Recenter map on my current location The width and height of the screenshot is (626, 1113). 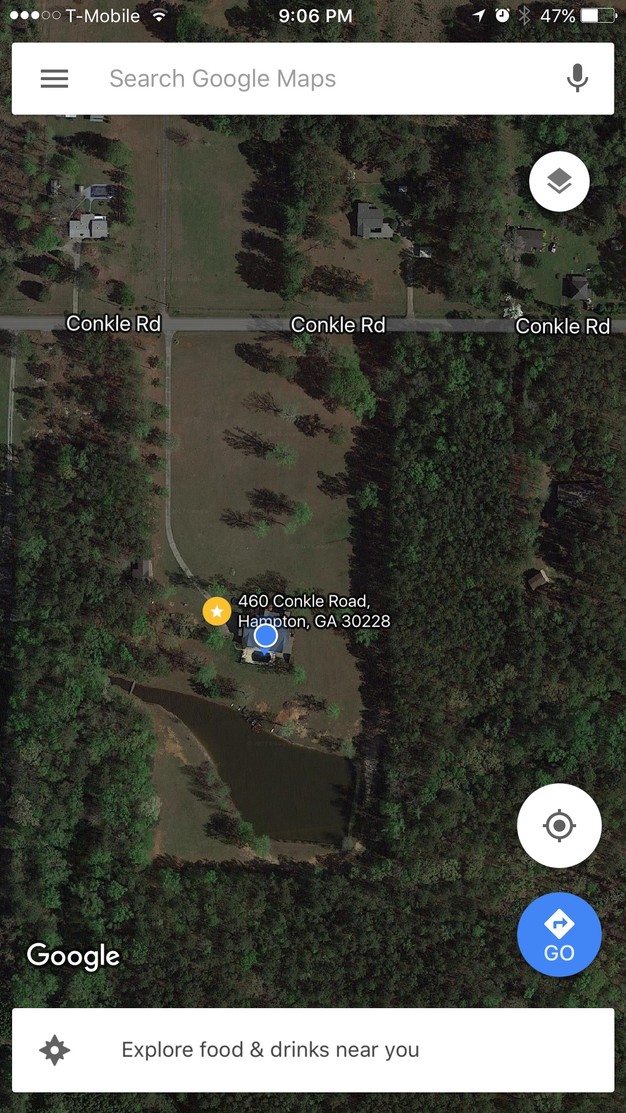(559, 826)
